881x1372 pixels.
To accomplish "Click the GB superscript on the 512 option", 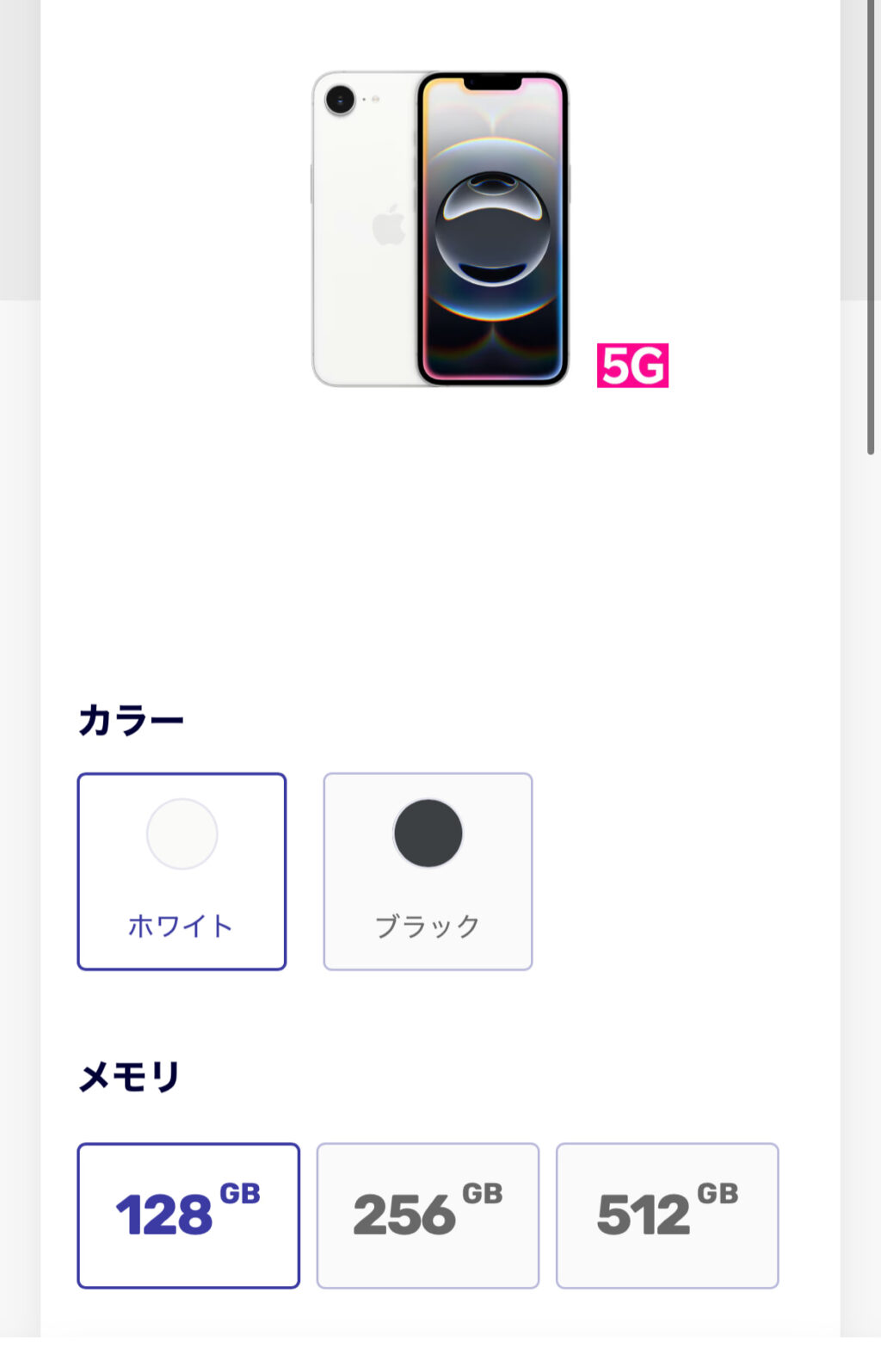I will tap(718, 1194).
